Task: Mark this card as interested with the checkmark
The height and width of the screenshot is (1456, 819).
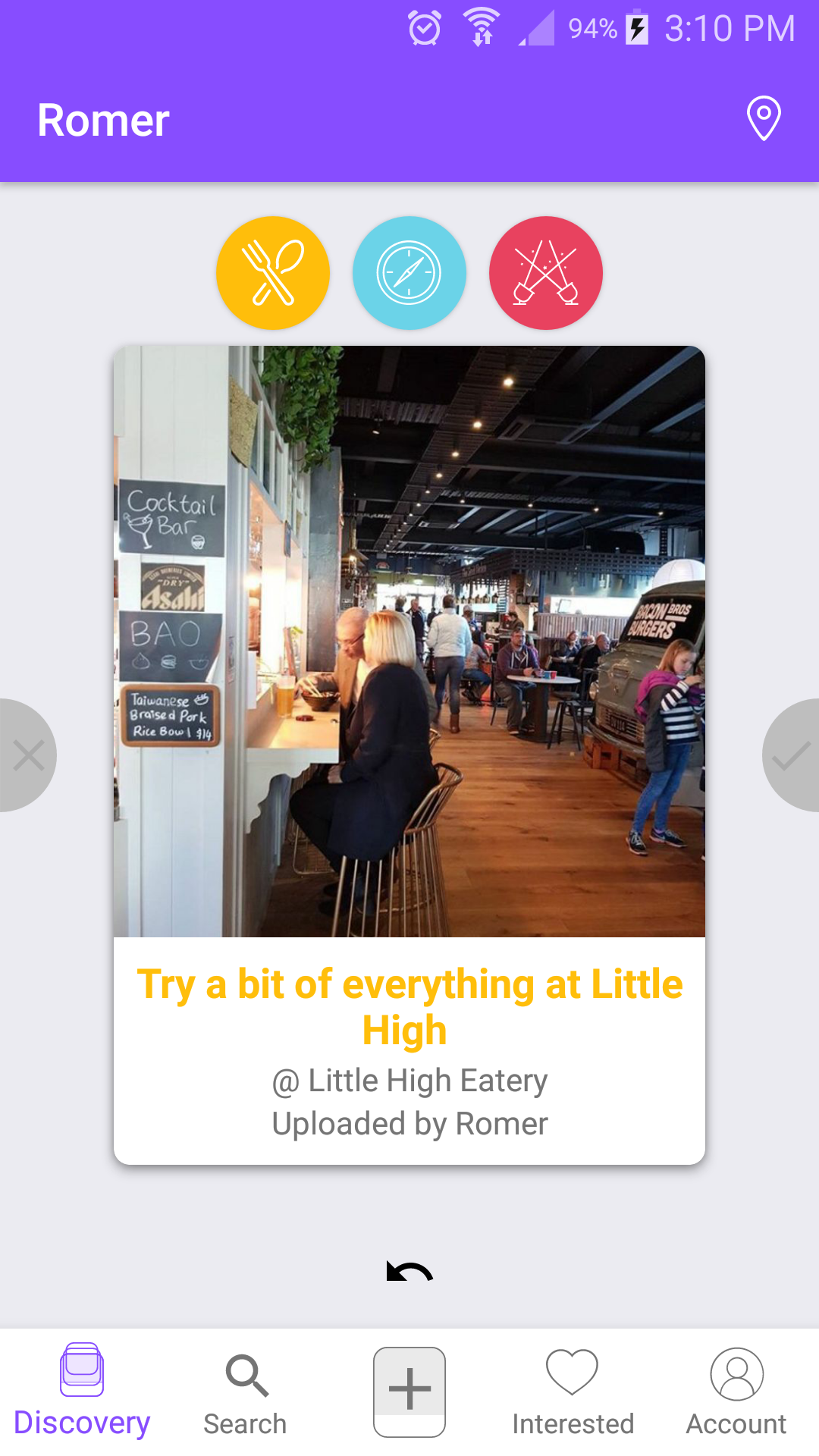Action: coord(791,755)
